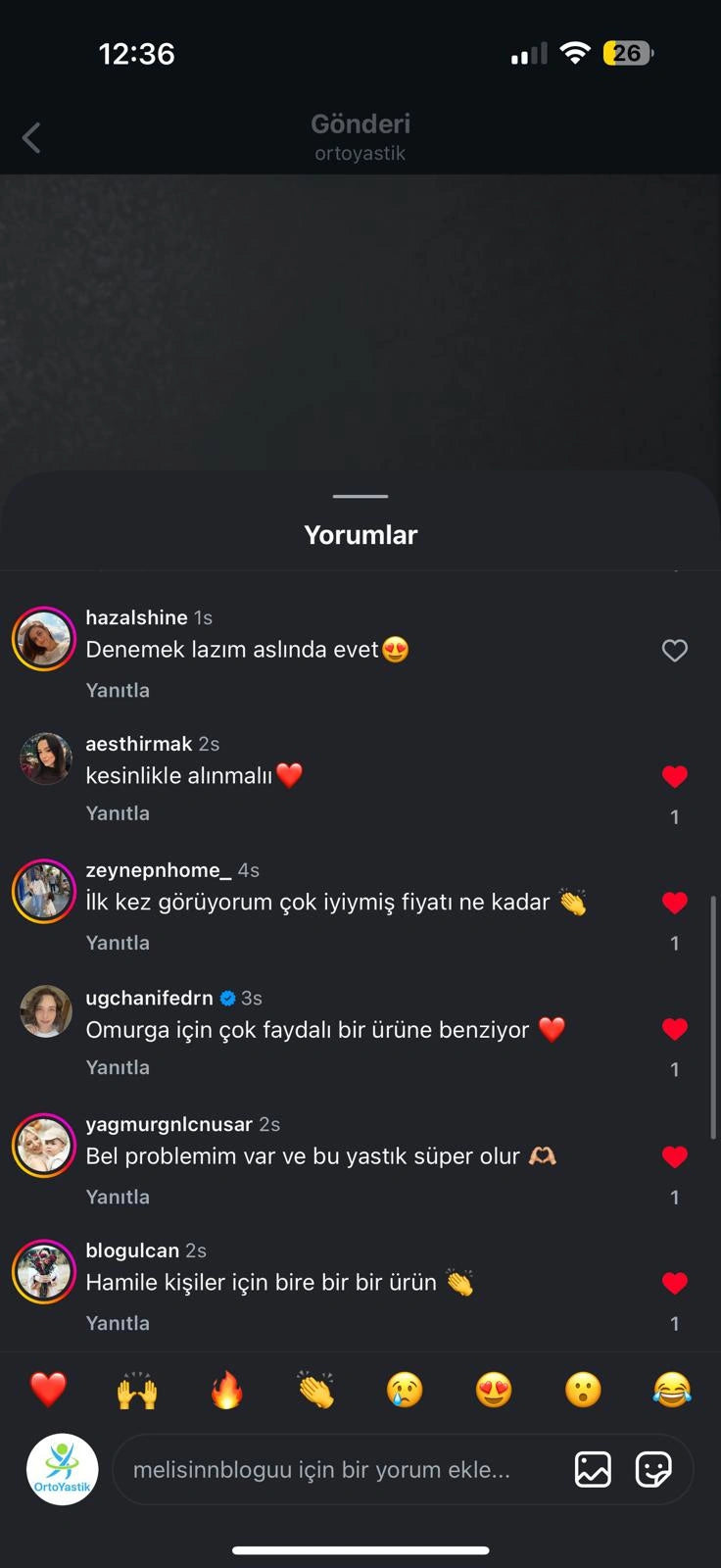Reply to ugchanifedrn's comment

point(118,1067)
